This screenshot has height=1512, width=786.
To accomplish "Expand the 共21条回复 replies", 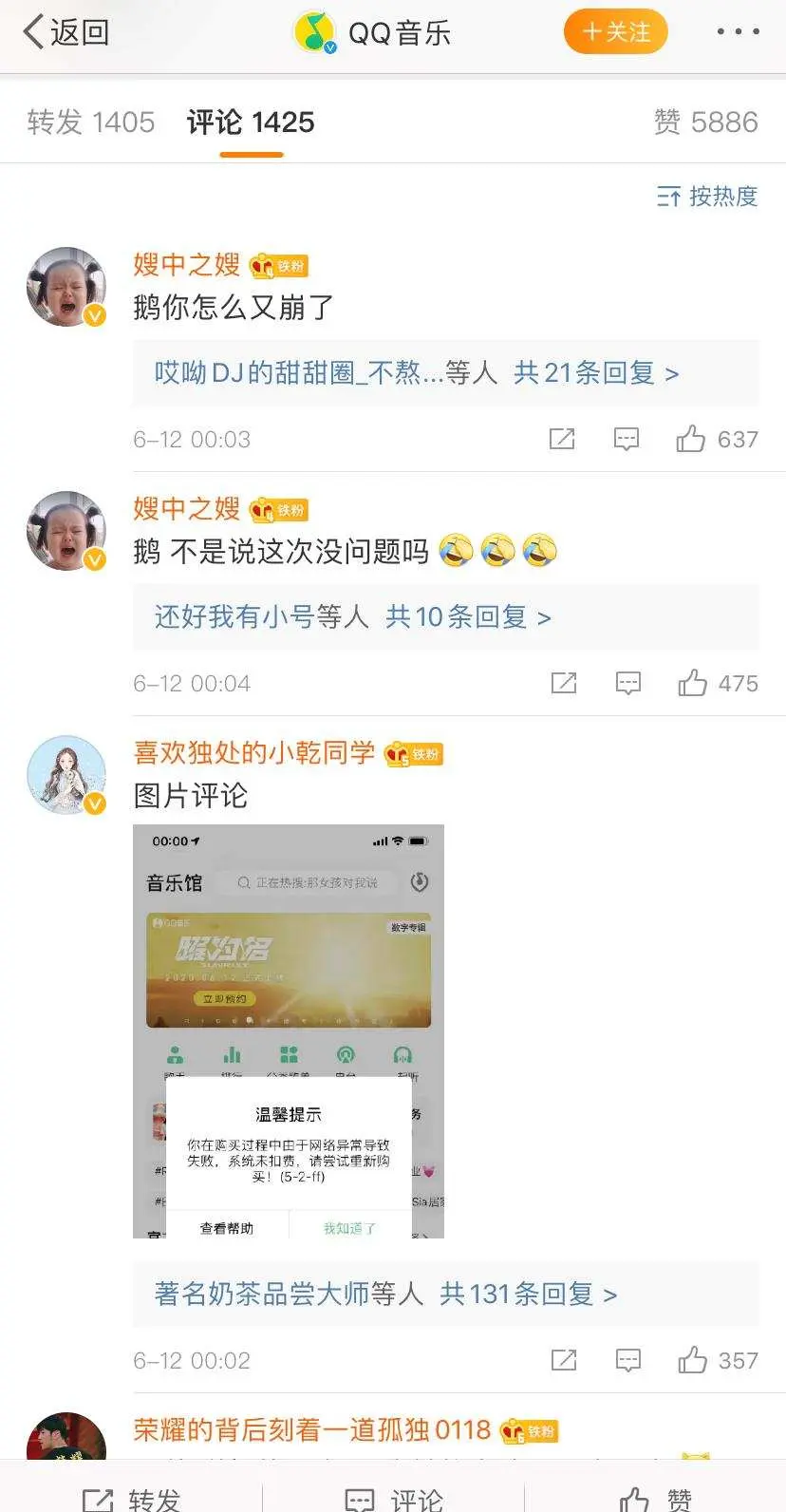I will coord(595,373).
